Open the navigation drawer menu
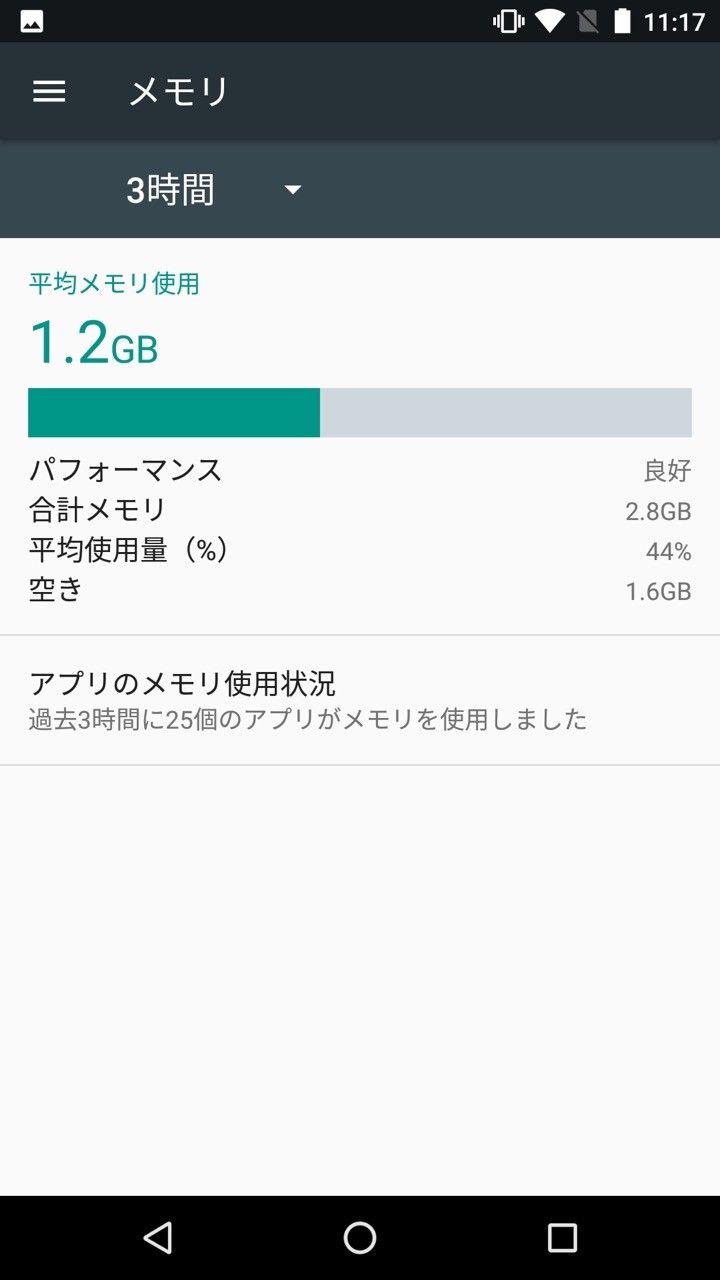 pyautogui.click(x=49, y=92)
